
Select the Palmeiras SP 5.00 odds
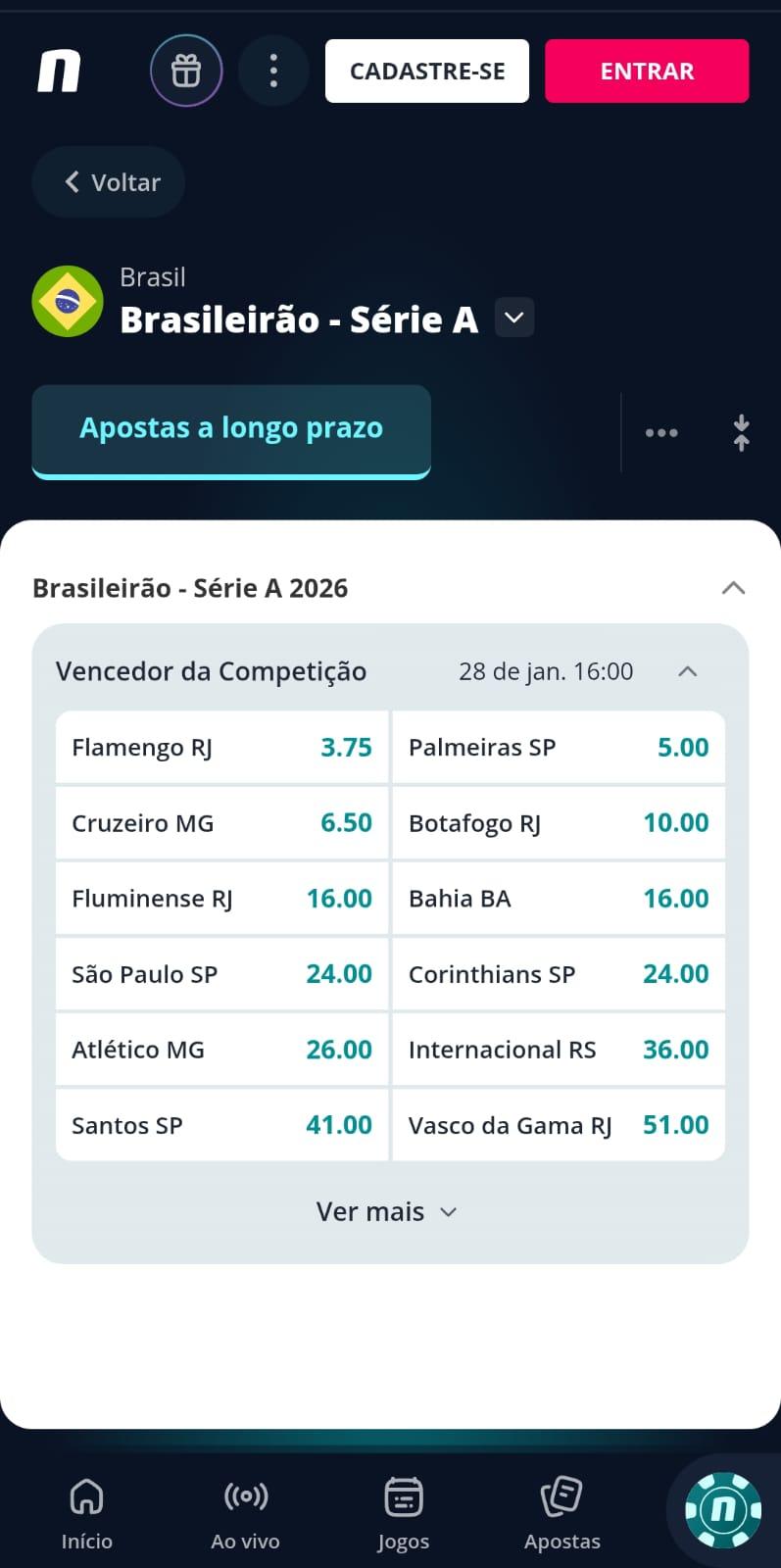pyautogui.click(x=559, y=747)
